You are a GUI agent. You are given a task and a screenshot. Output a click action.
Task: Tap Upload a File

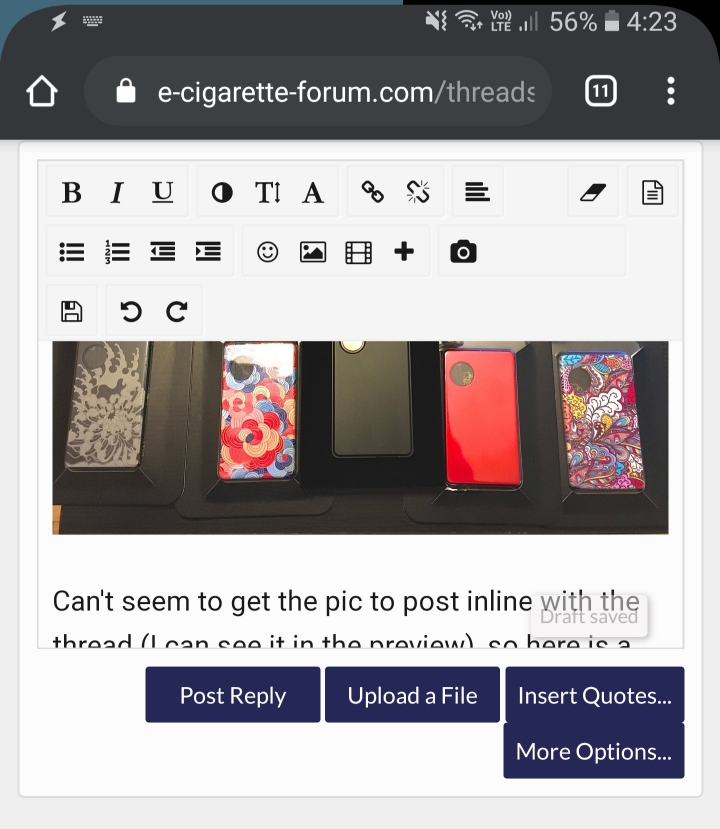tap(412, 695)
